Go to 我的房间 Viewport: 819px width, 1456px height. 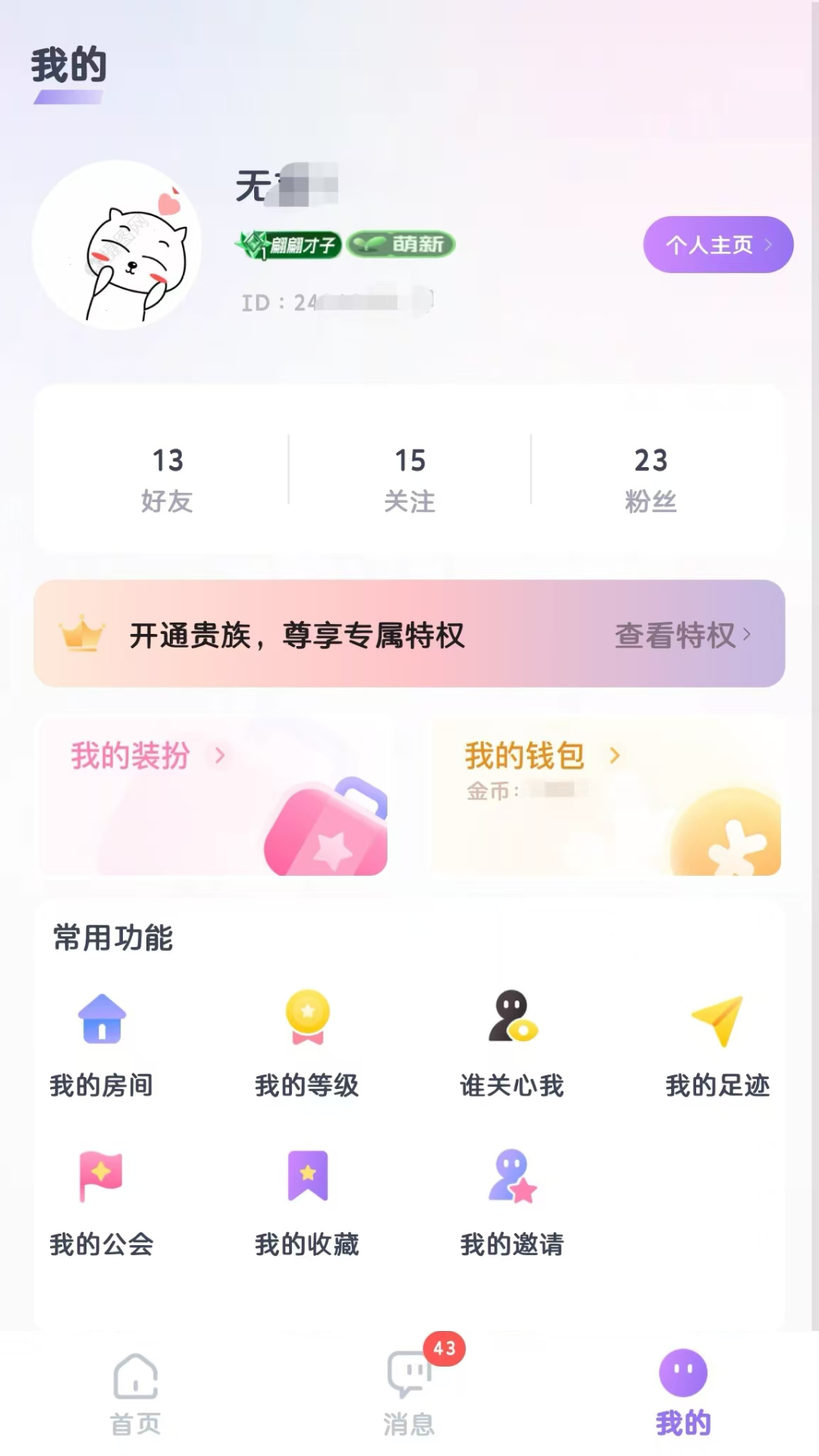[102, 1043]
